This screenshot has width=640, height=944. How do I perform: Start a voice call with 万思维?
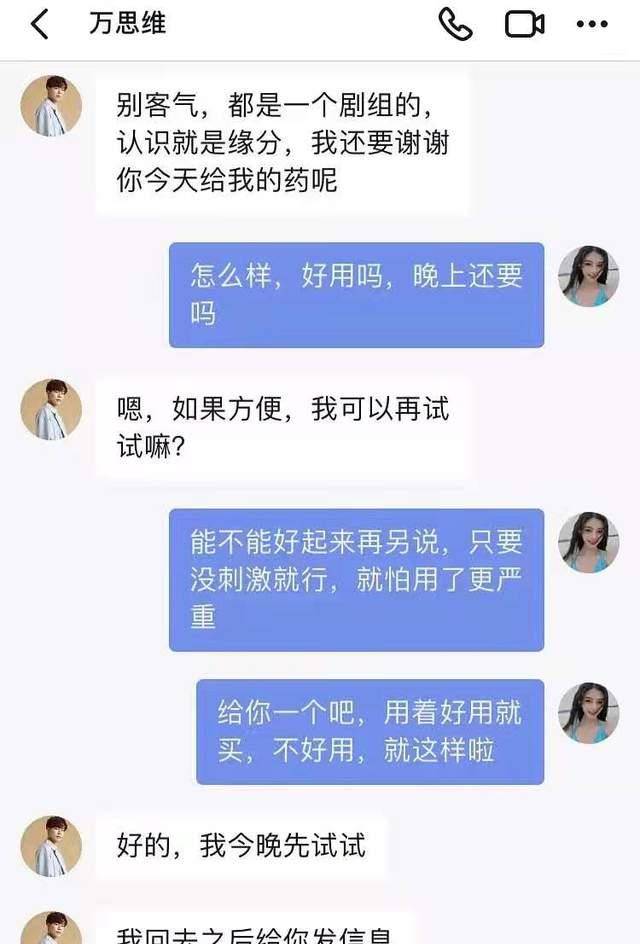455,24
